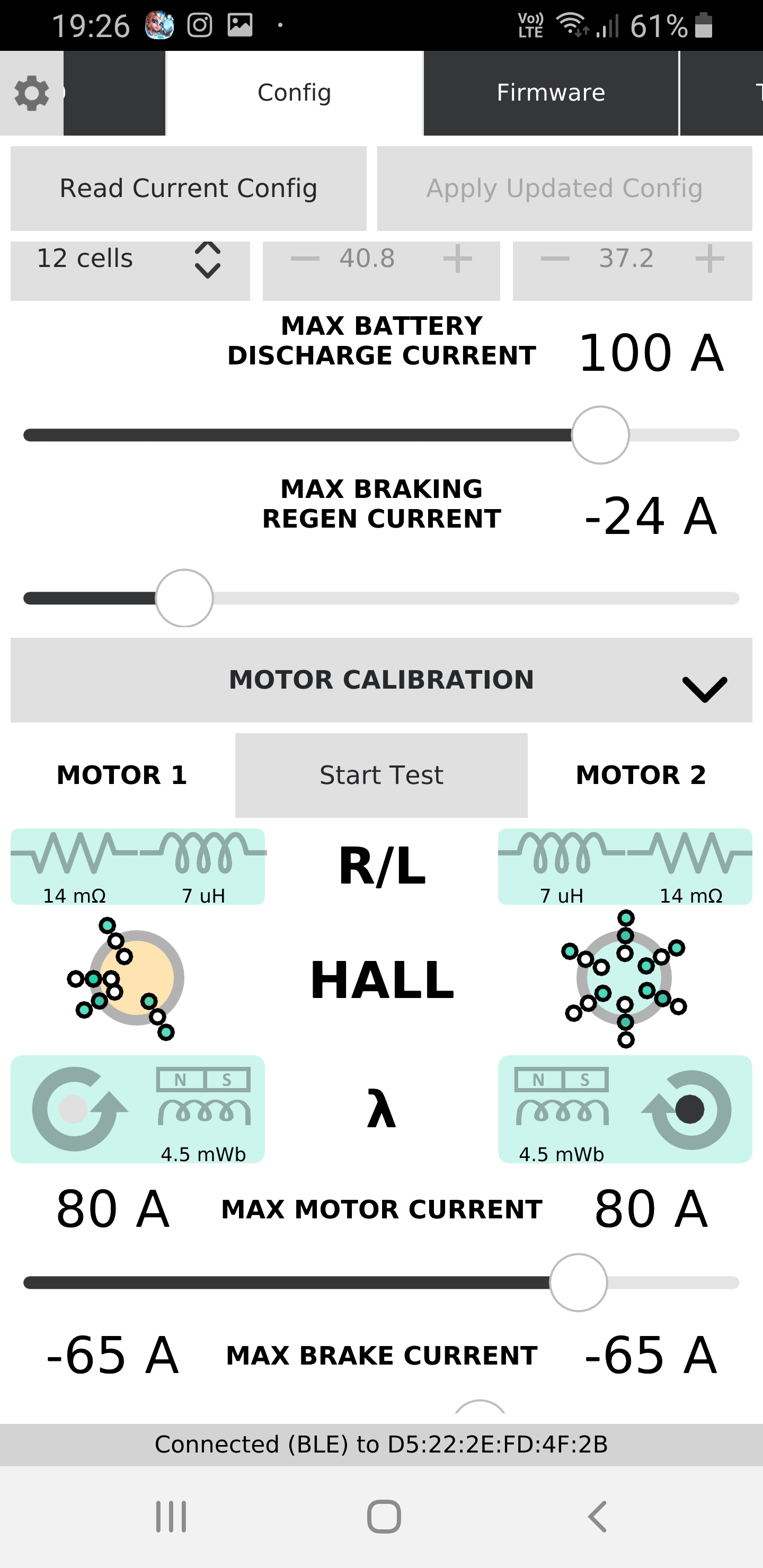Switch to the Firmware tab
Screen dimensions: 763x1568
pyautogui.click(x=551, y=93)
